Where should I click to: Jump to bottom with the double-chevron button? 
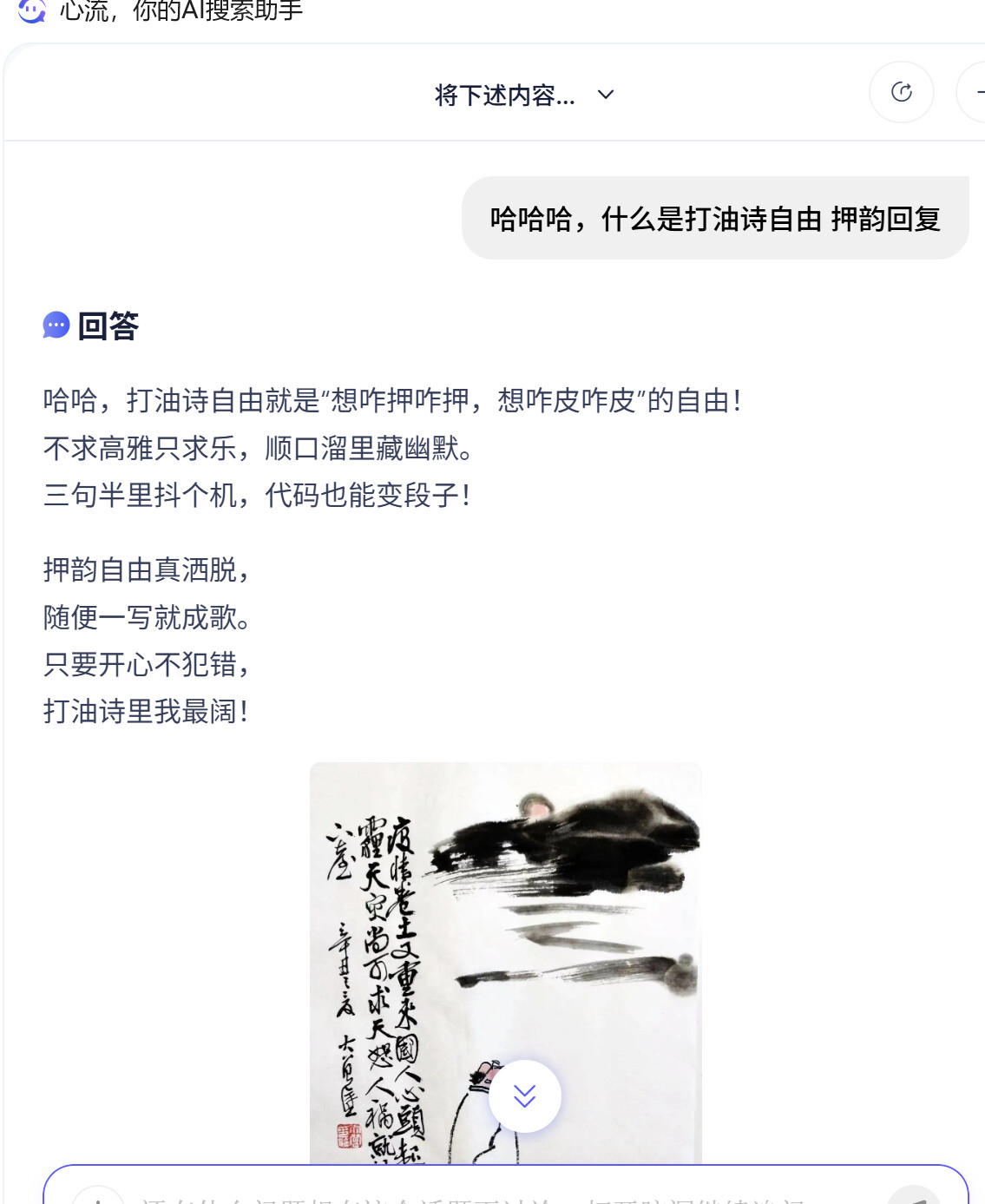[x=525, y=1095]
